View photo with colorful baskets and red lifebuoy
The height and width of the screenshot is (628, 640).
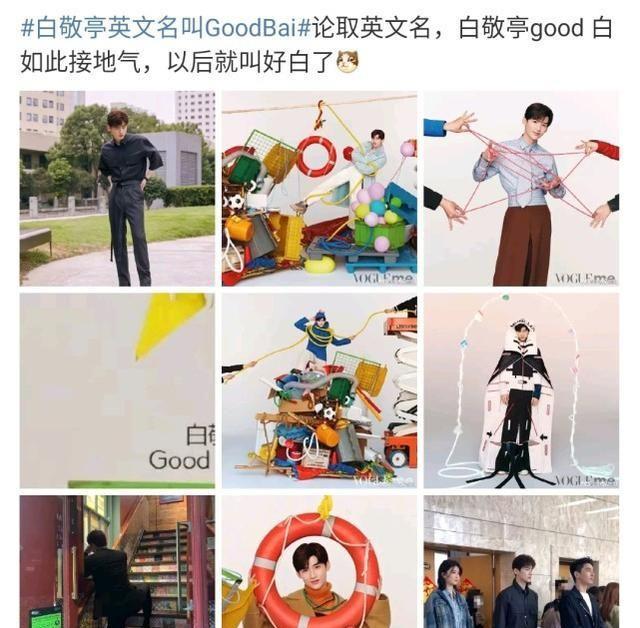pyautogui.click(x=319, y=189)
